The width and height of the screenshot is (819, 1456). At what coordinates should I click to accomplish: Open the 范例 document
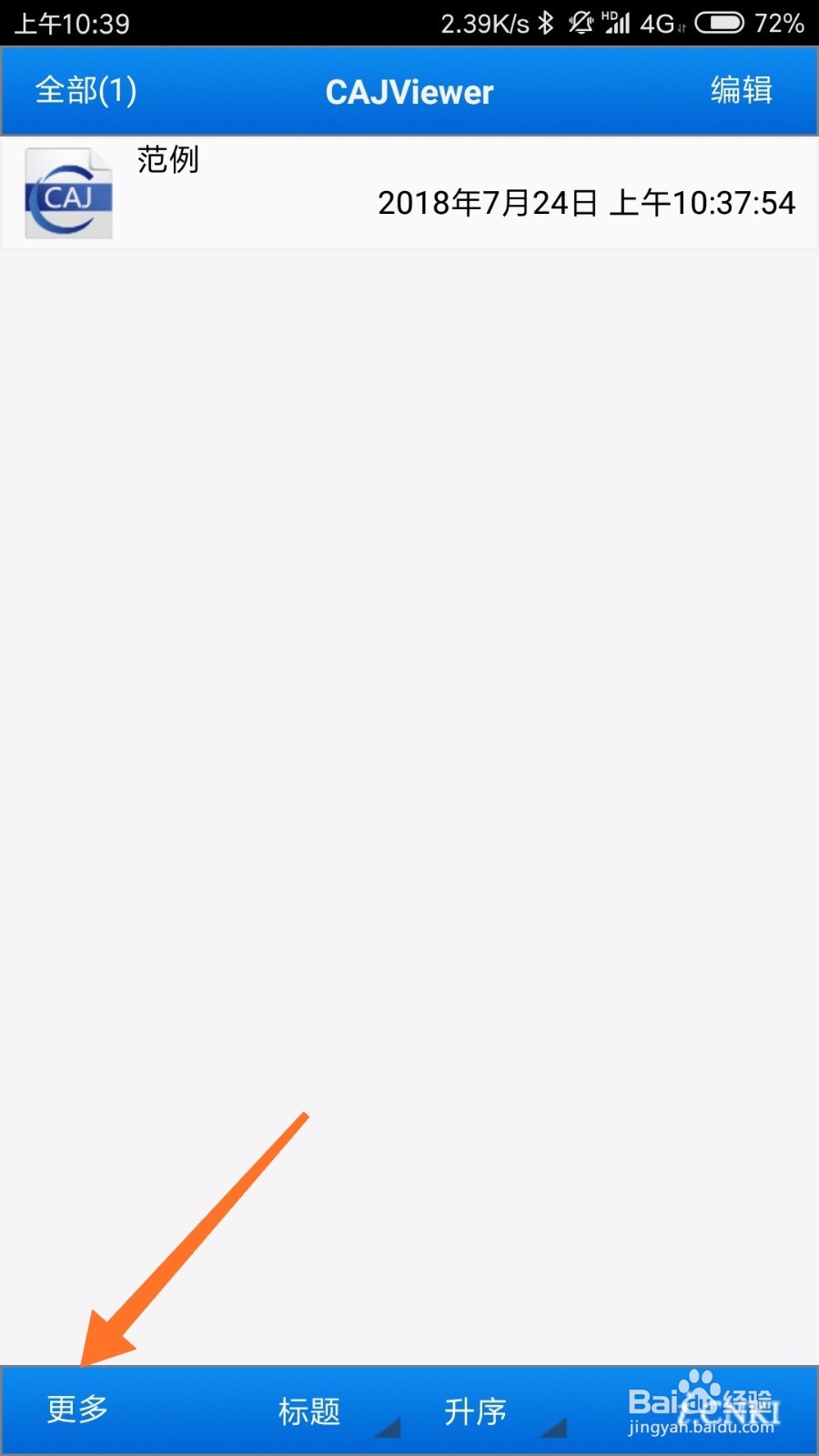168,161
